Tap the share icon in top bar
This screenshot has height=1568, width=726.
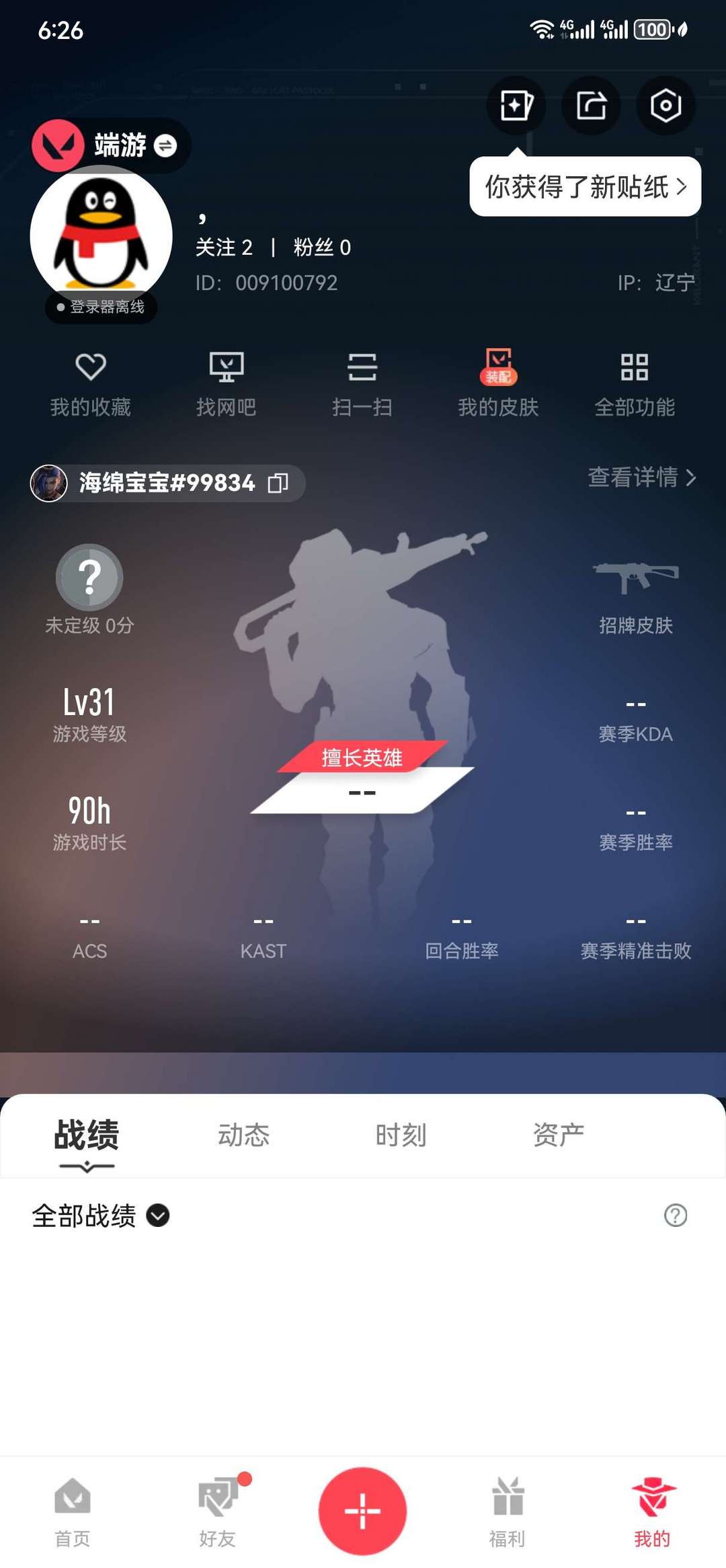click(x=590, y=105)
